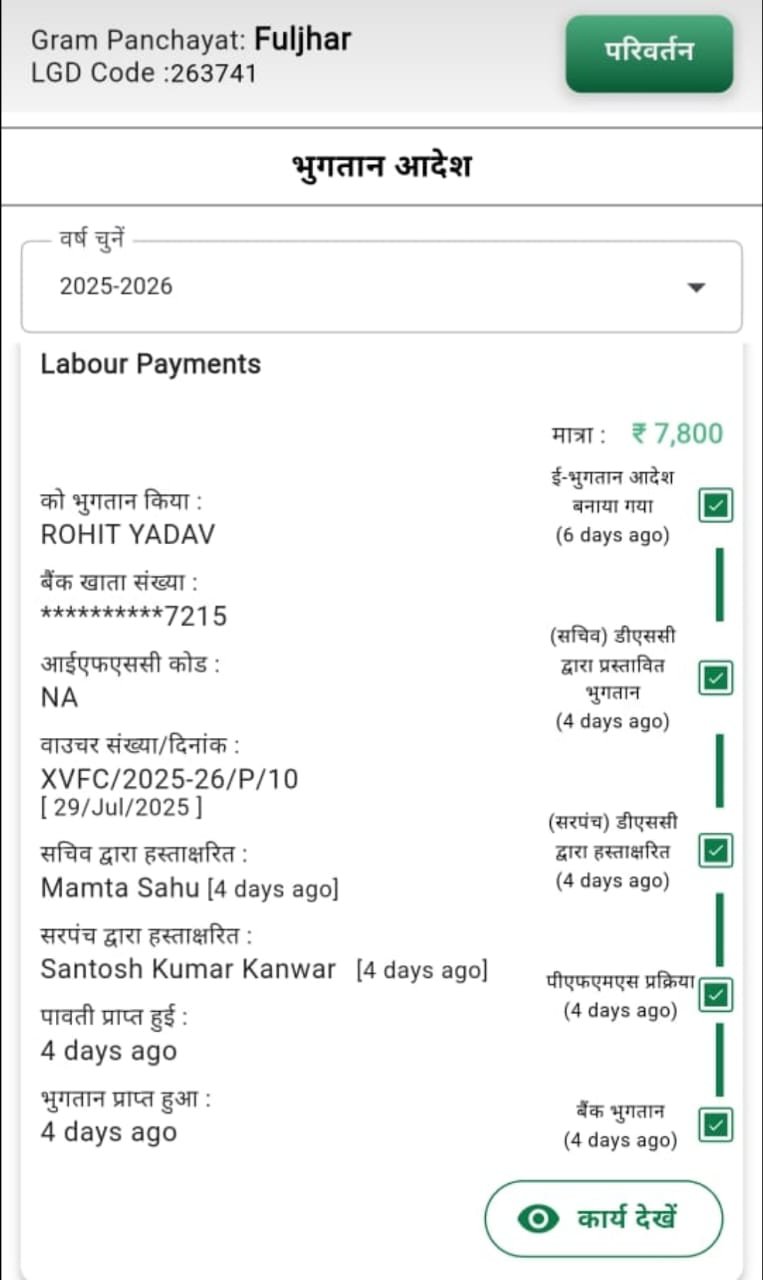Screen dimensions: 763x1280
Task: Open the वर्ष चुनें year dropdown
Action: tap(381, 287)
